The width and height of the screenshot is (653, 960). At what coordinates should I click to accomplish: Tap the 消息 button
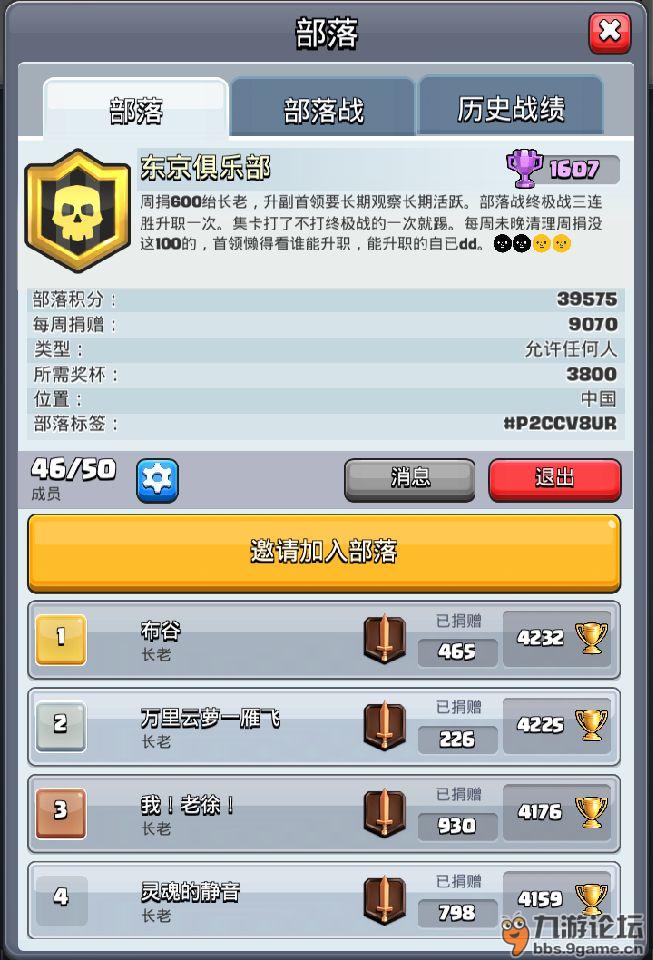409,479
